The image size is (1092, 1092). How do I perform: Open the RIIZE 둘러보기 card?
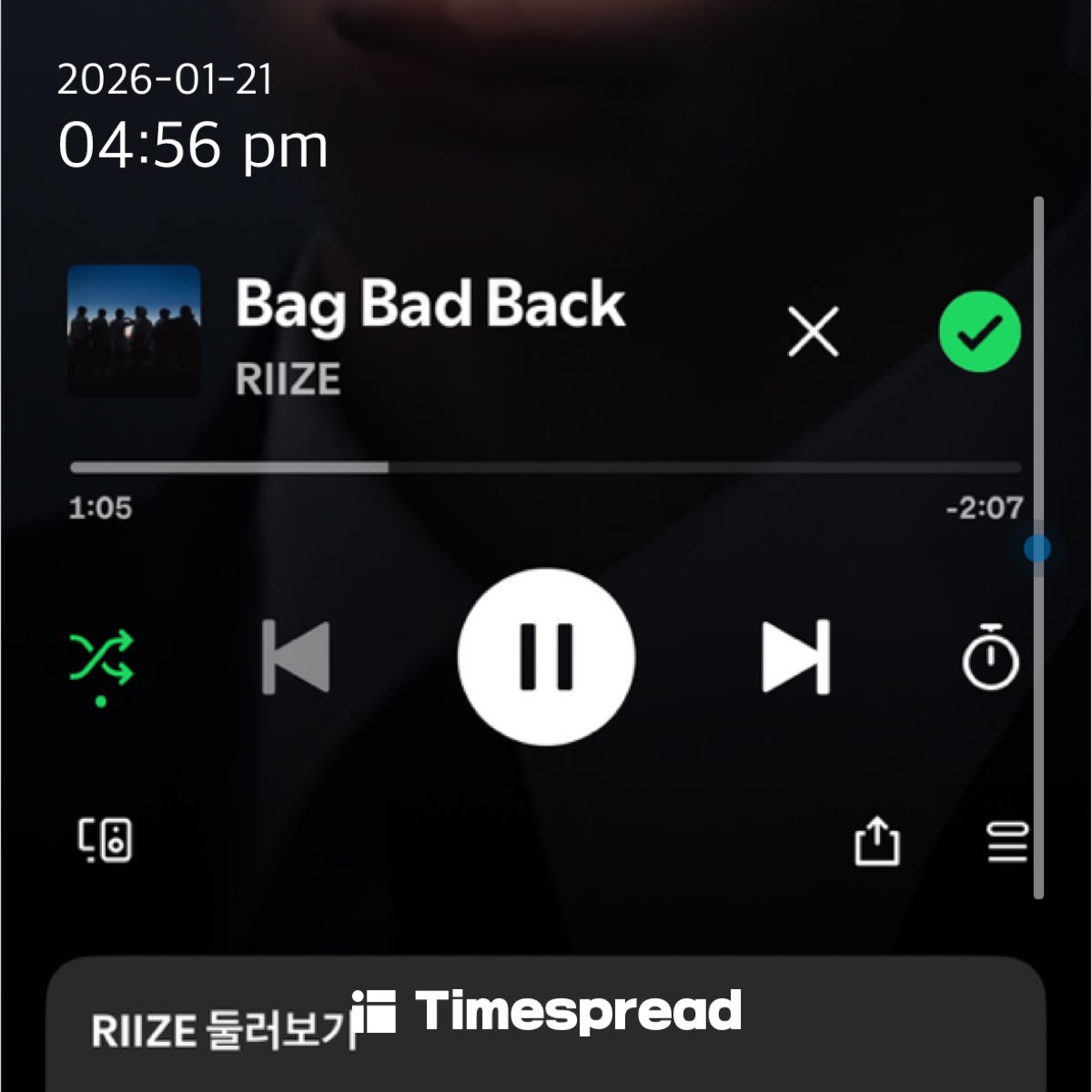tap(218, 1030)
